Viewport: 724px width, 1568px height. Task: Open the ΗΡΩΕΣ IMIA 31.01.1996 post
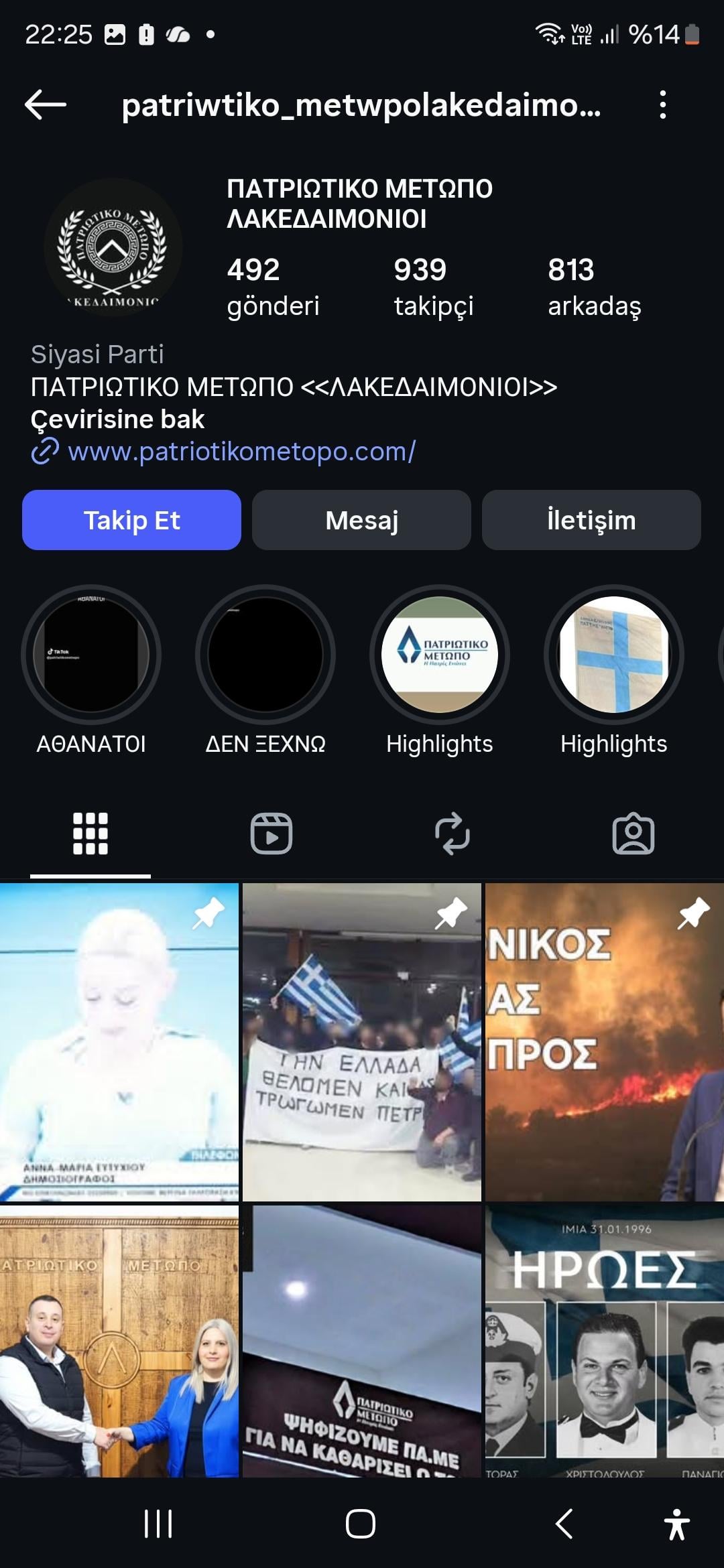(x=604, y=1340)
